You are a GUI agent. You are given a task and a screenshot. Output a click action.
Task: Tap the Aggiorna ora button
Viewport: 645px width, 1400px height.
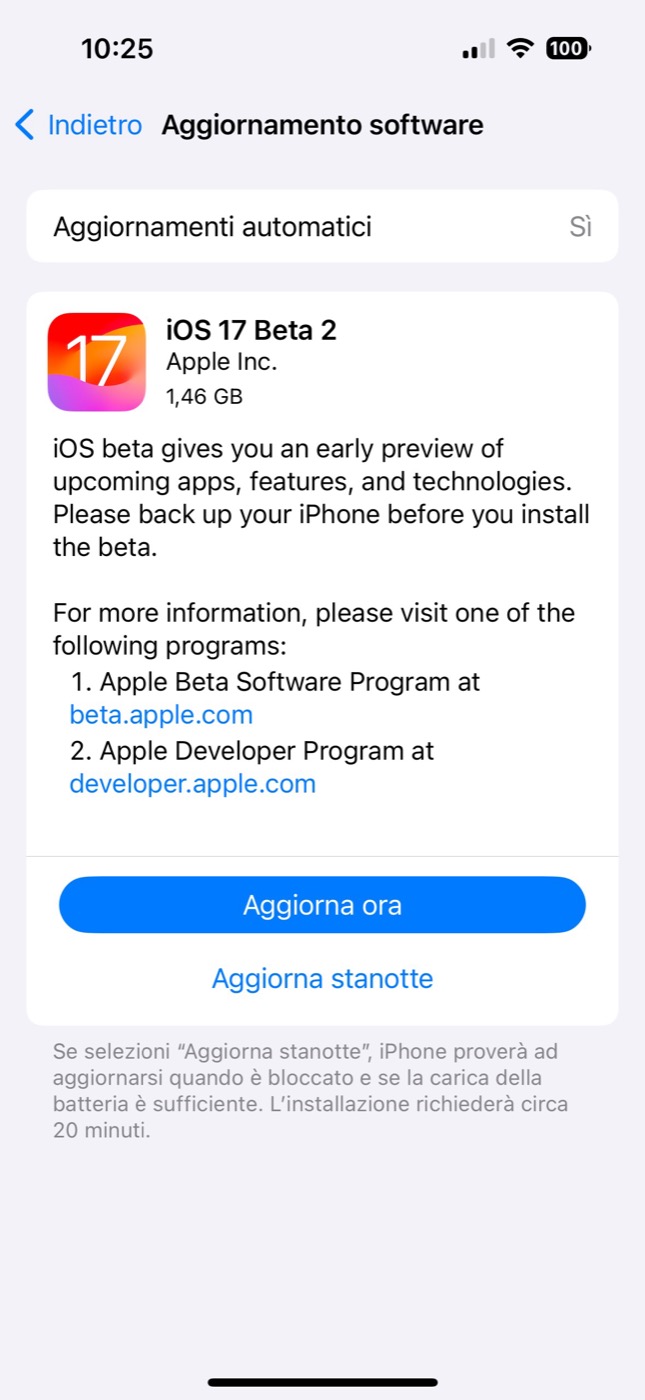click(x=322, y=905)
